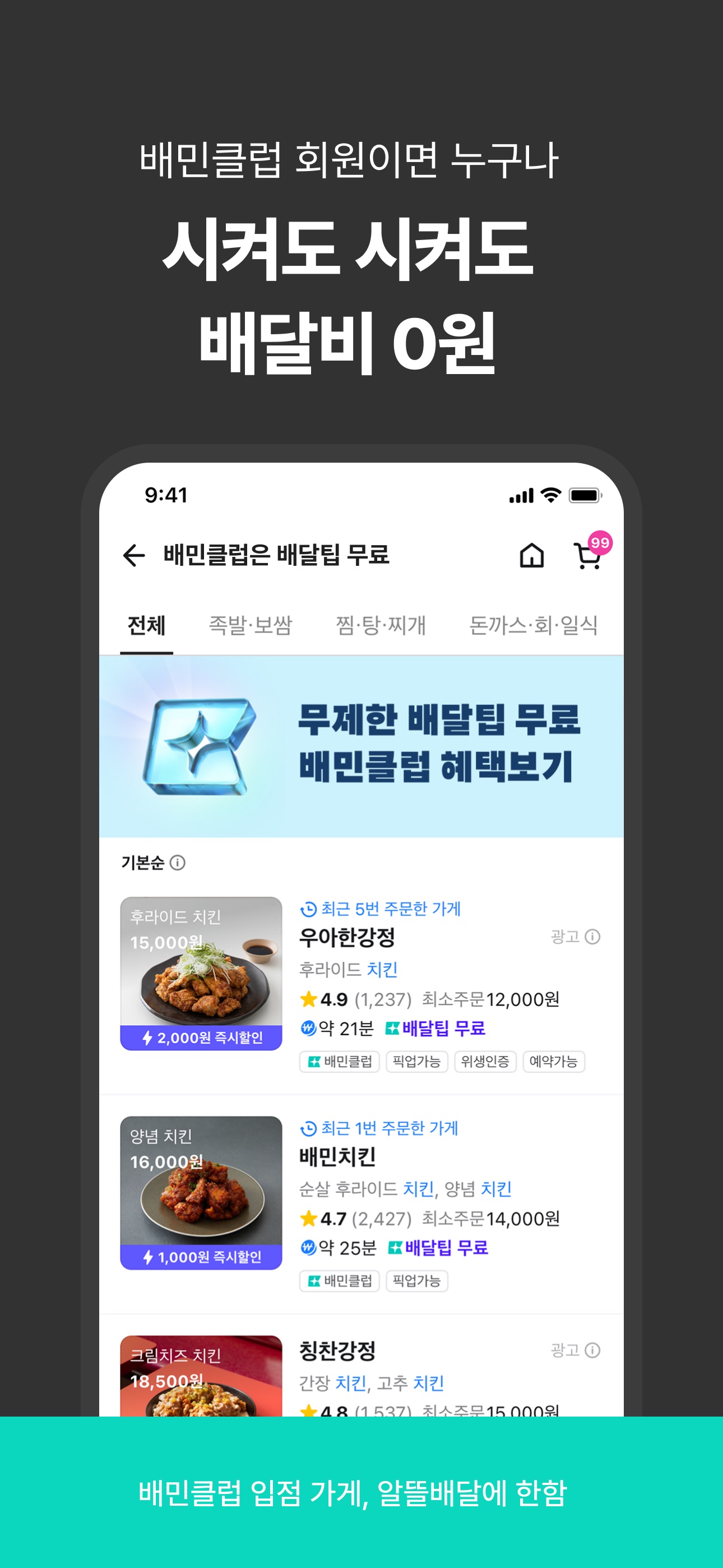Open the 양념 치킨 food thumbnail
Screen dimensions: 723x1568
(x=203, y=1193)
